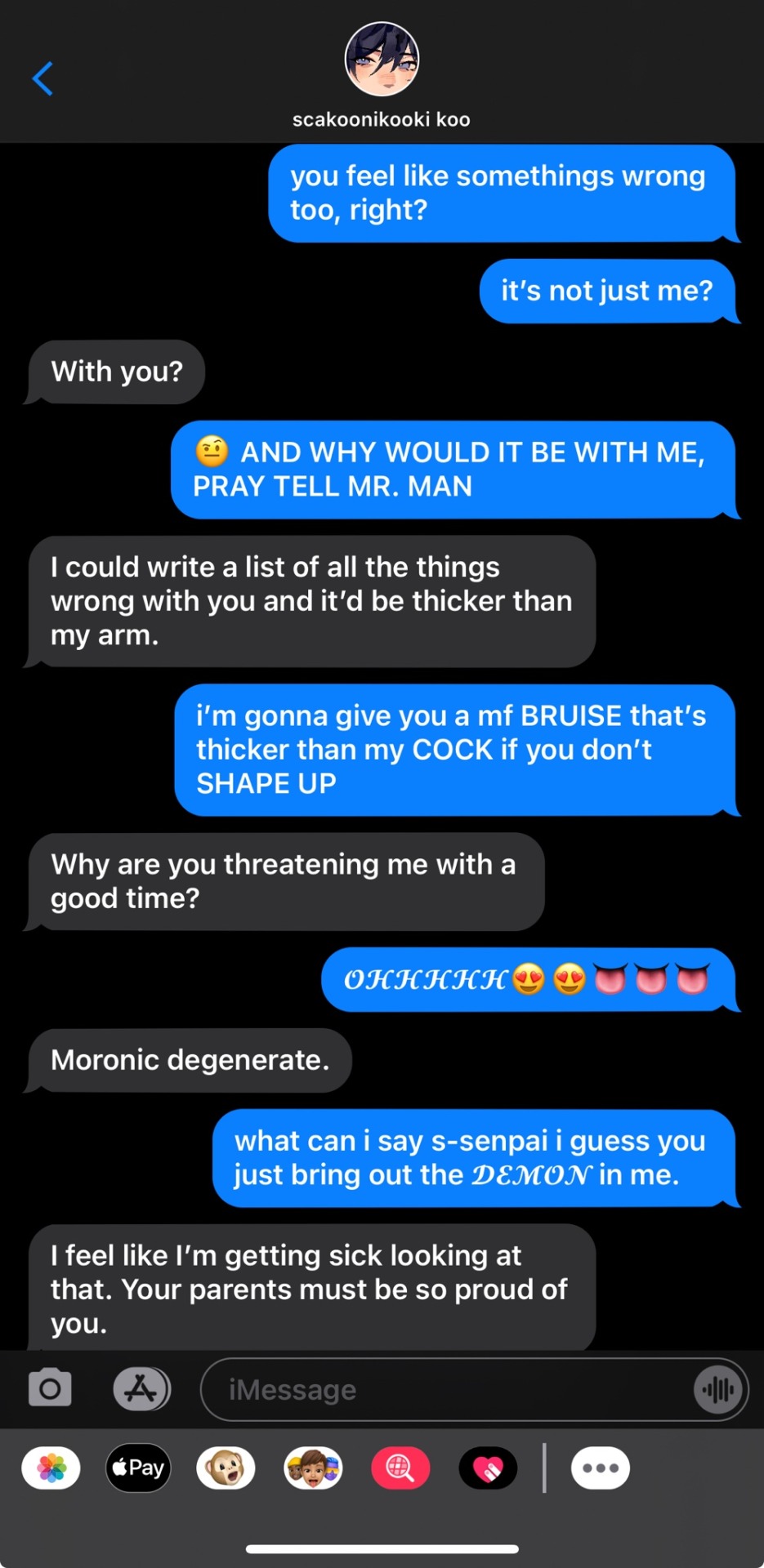Go back to the messages list
The width and height of the screenshot is (764, 1568).
42,78
